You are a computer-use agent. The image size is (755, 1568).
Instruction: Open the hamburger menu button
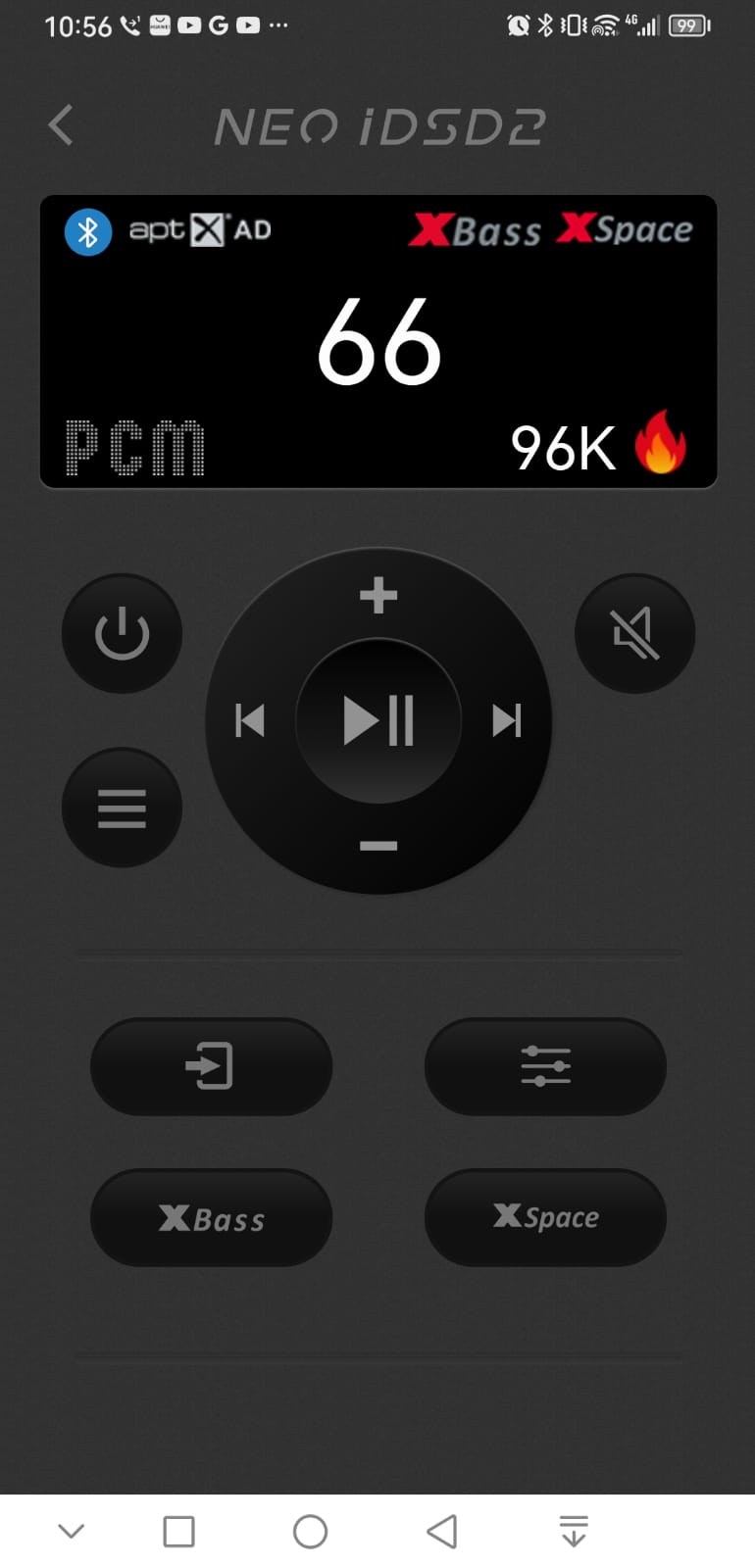pos(122,808)
